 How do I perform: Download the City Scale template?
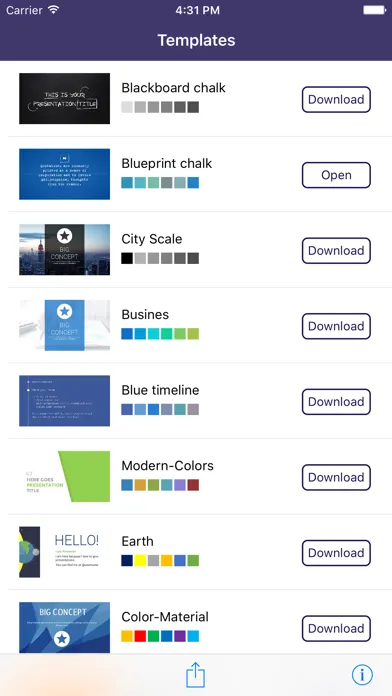[336, 251]
